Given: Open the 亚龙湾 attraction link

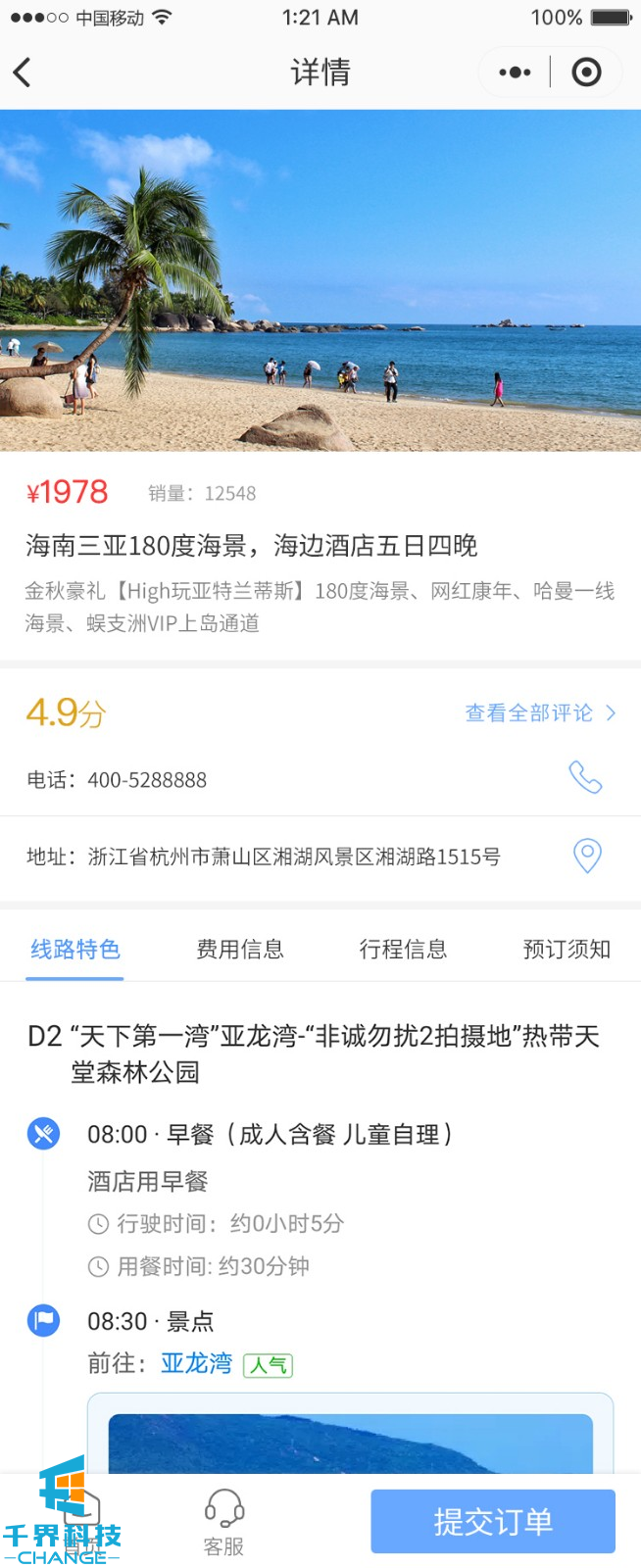Looking at the screenshot, I should click(x=196, y=1363).
